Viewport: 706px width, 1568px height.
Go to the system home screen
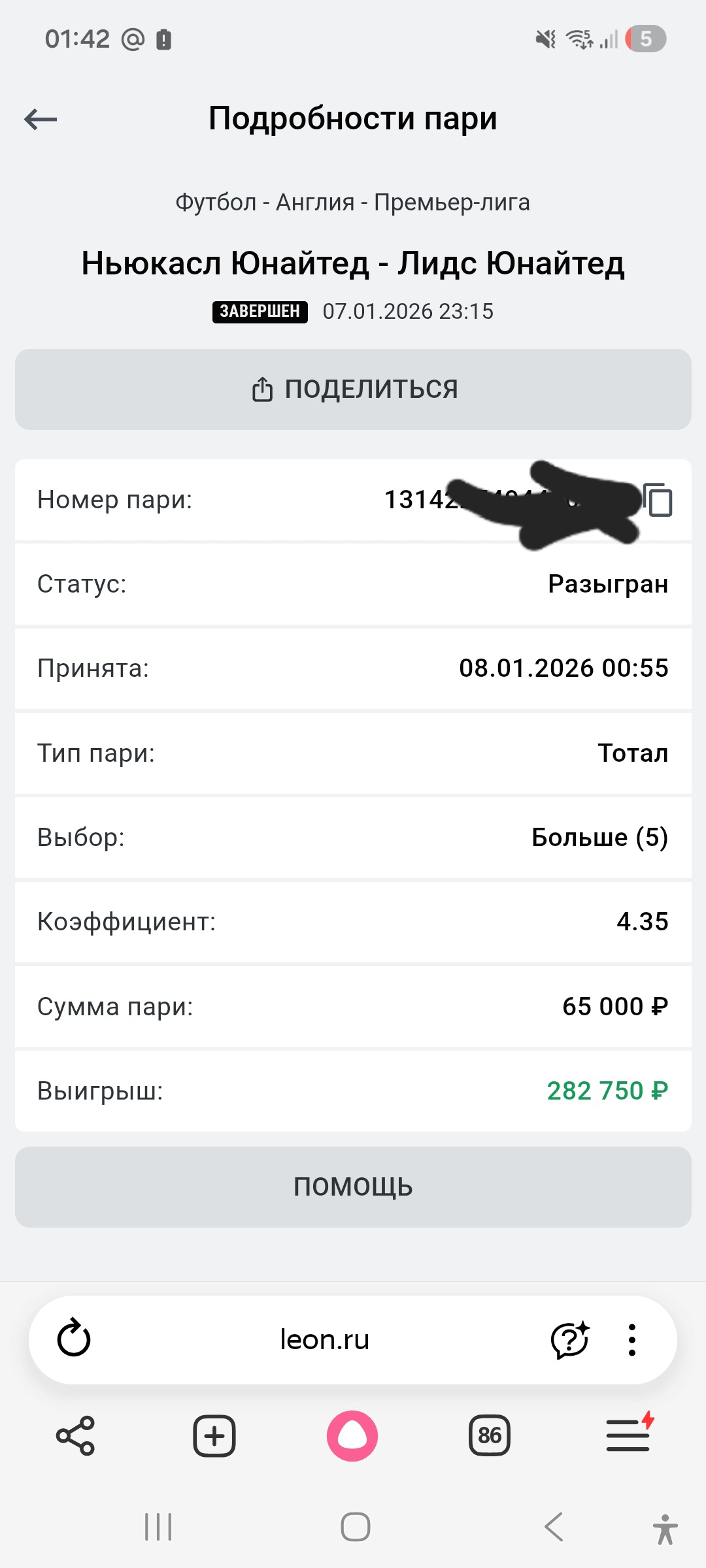click(355, 1527)
